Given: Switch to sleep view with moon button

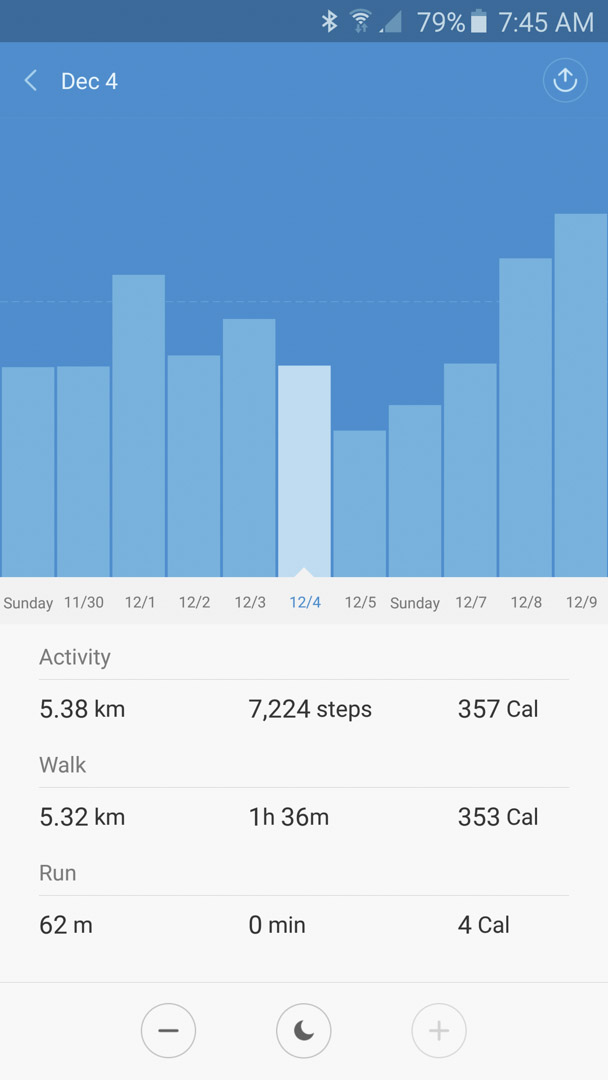Looking at the screenshot, I should [304, 1030].
